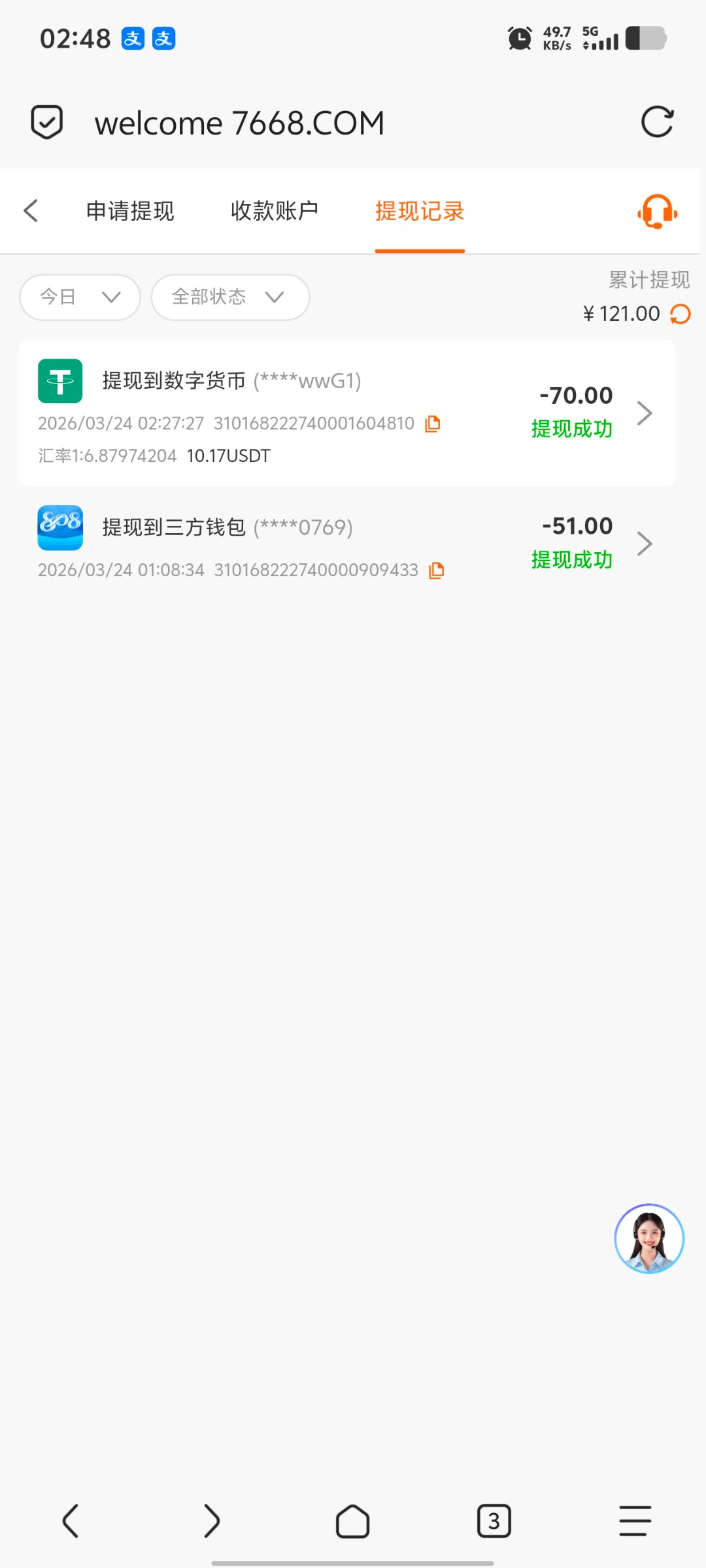Expand the 今日 date filter dropdown

pos(80,297)
